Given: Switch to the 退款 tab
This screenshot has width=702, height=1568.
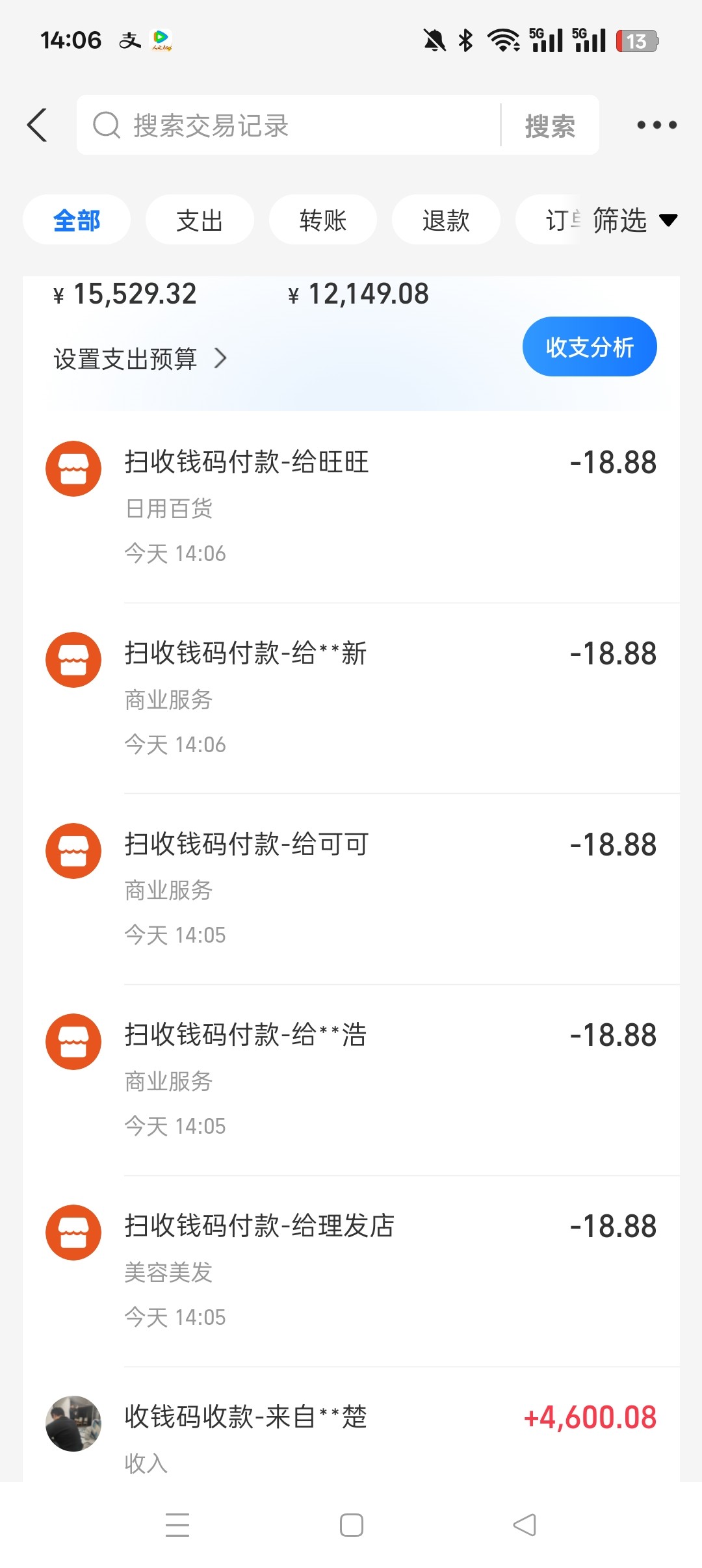Looking at the screenshot, I should point(446,220).
